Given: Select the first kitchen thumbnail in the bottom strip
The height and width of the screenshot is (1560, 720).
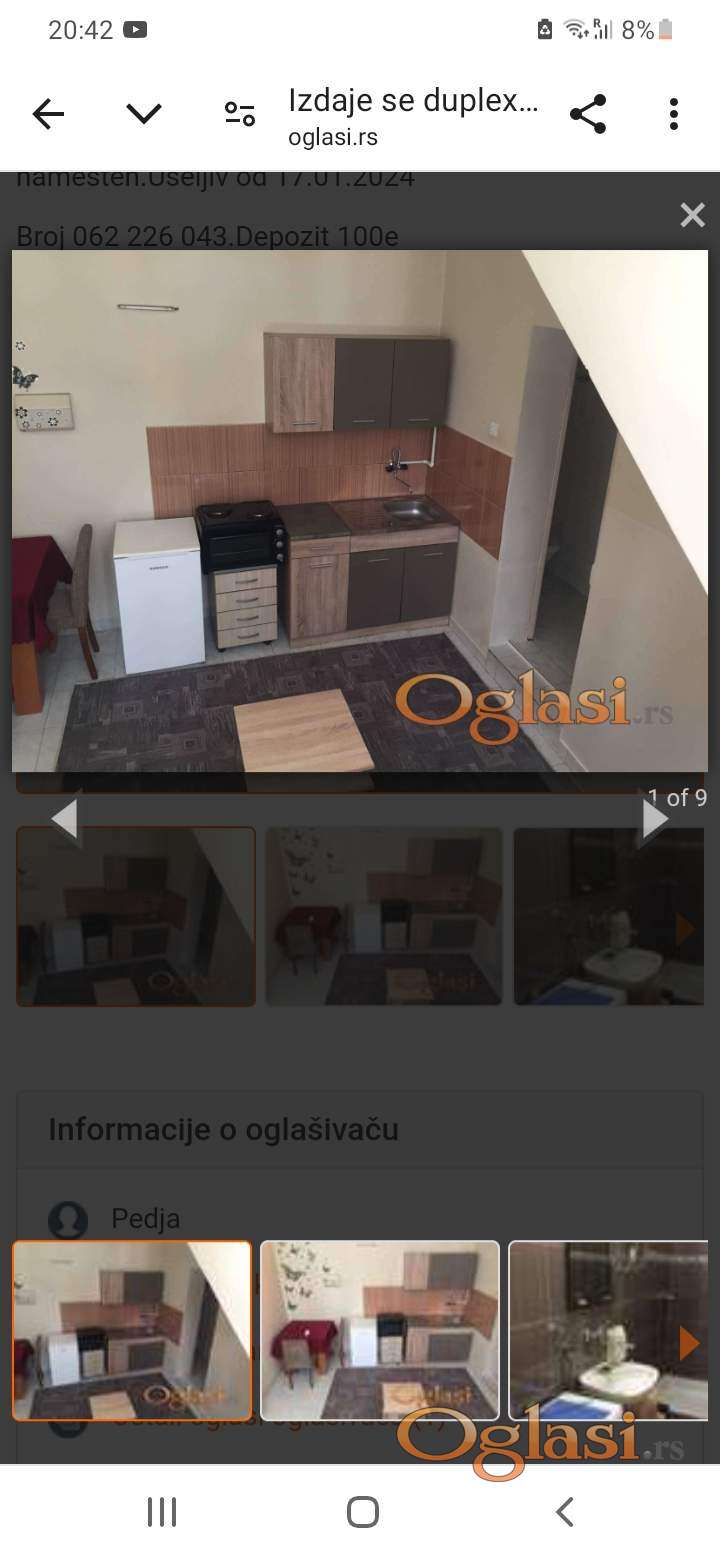Looking at the screenshot, I should [x=132, y=1330].
